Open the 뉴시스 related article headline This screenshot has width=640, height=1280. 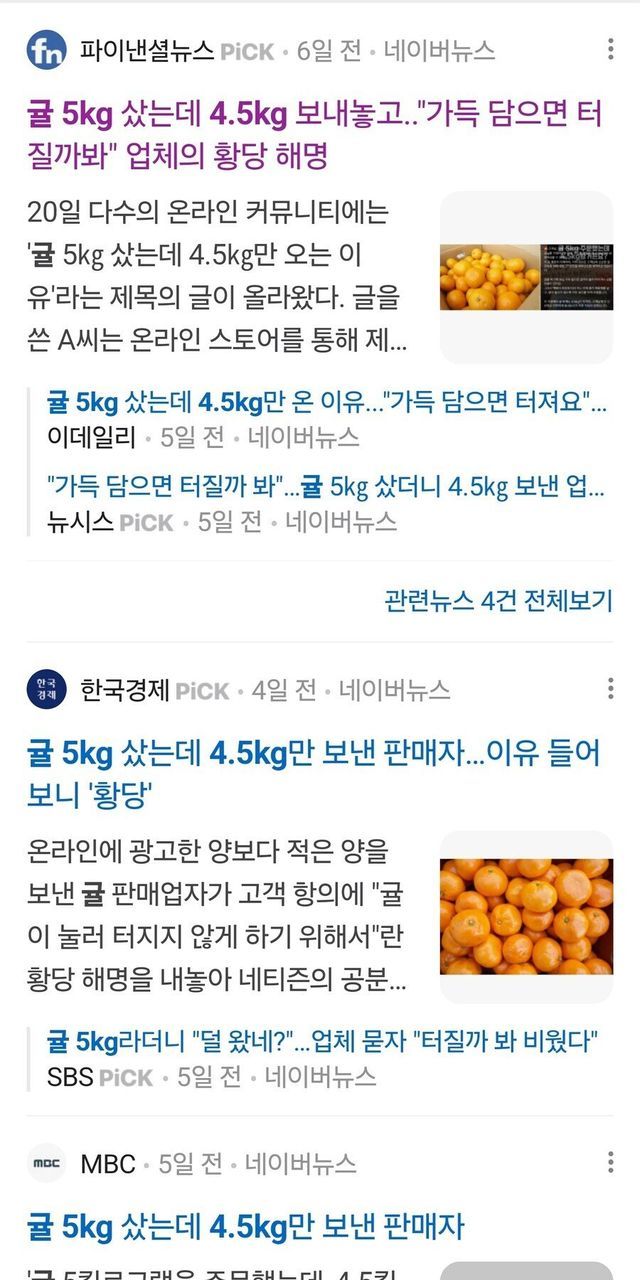[x=326, y=487]
